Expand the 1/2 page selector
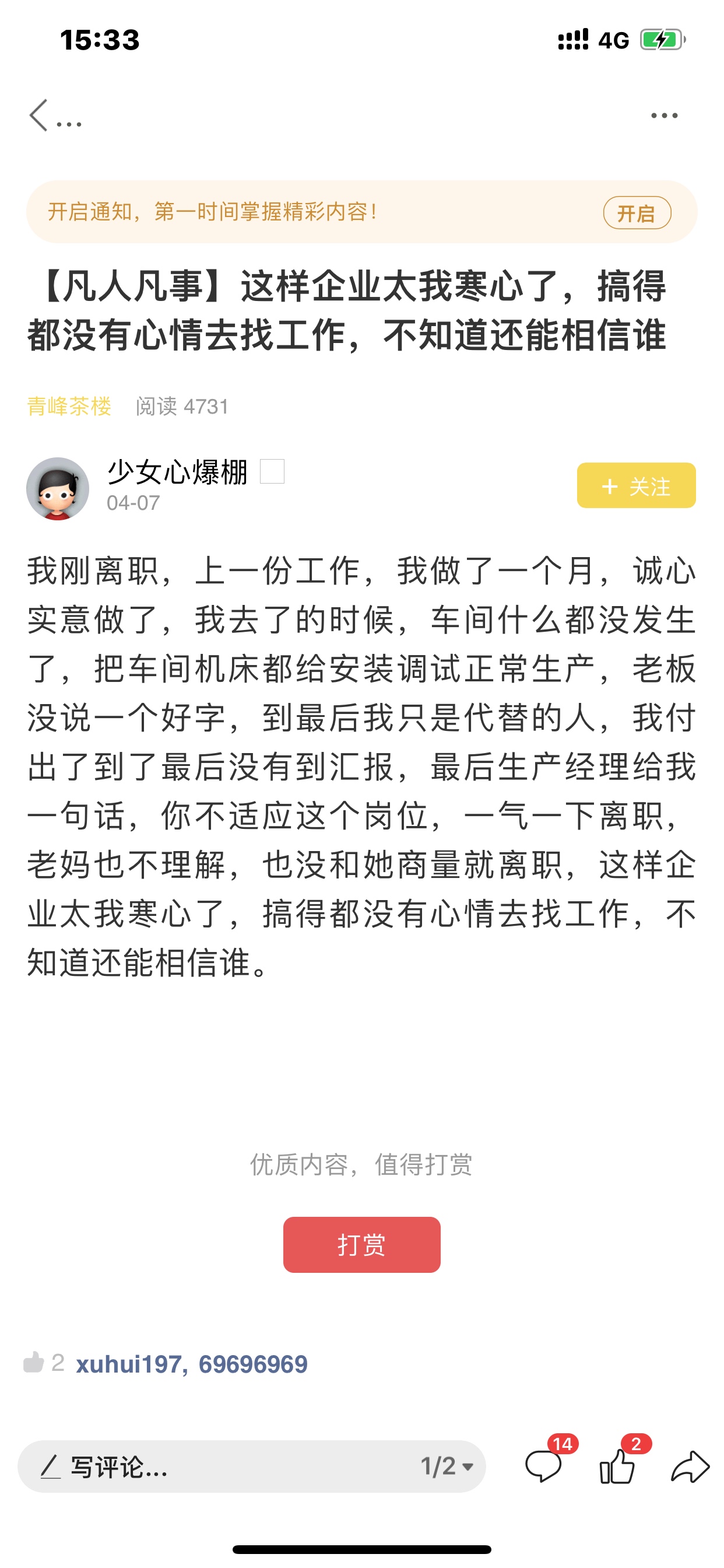Image resolution: width=724 pixels, height=1568 pixels. [x=447, y=1466]
